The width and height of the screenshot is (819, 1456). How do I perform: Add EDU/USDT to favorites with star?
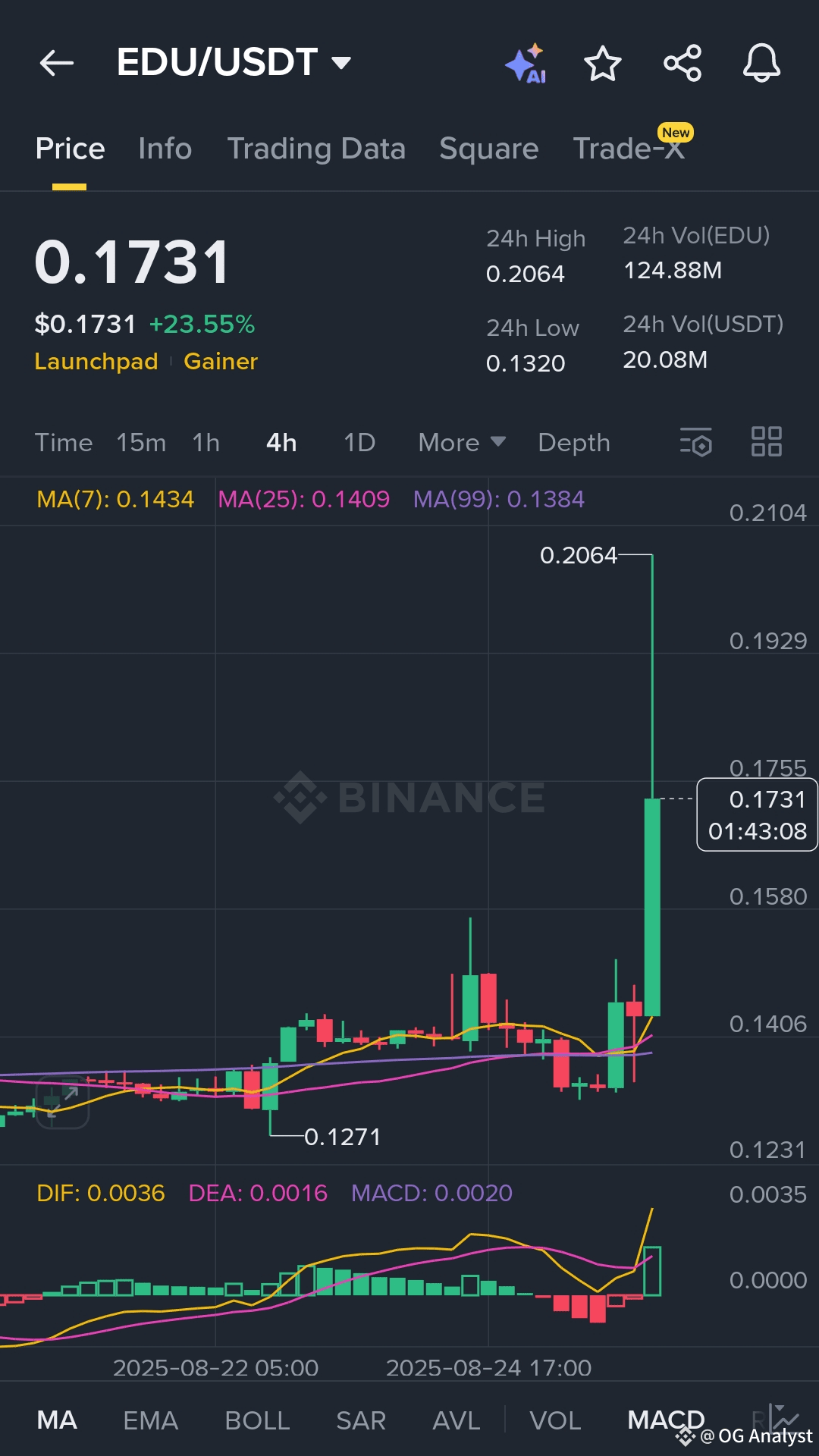coord(603,63)
